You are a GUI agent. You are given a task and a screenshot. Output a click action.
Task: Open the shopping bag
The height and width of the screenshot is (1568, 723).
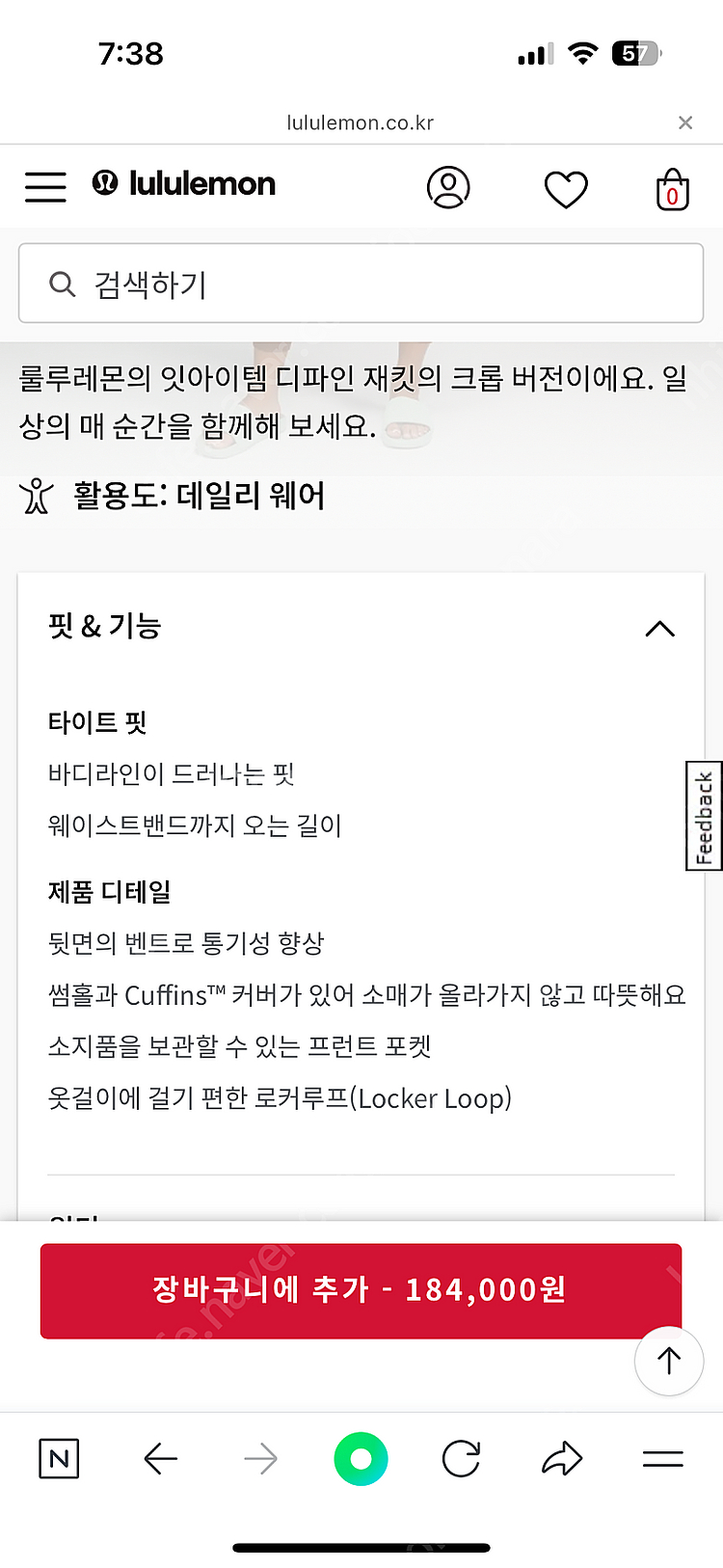pyautogui.click(x=672, y=189)
